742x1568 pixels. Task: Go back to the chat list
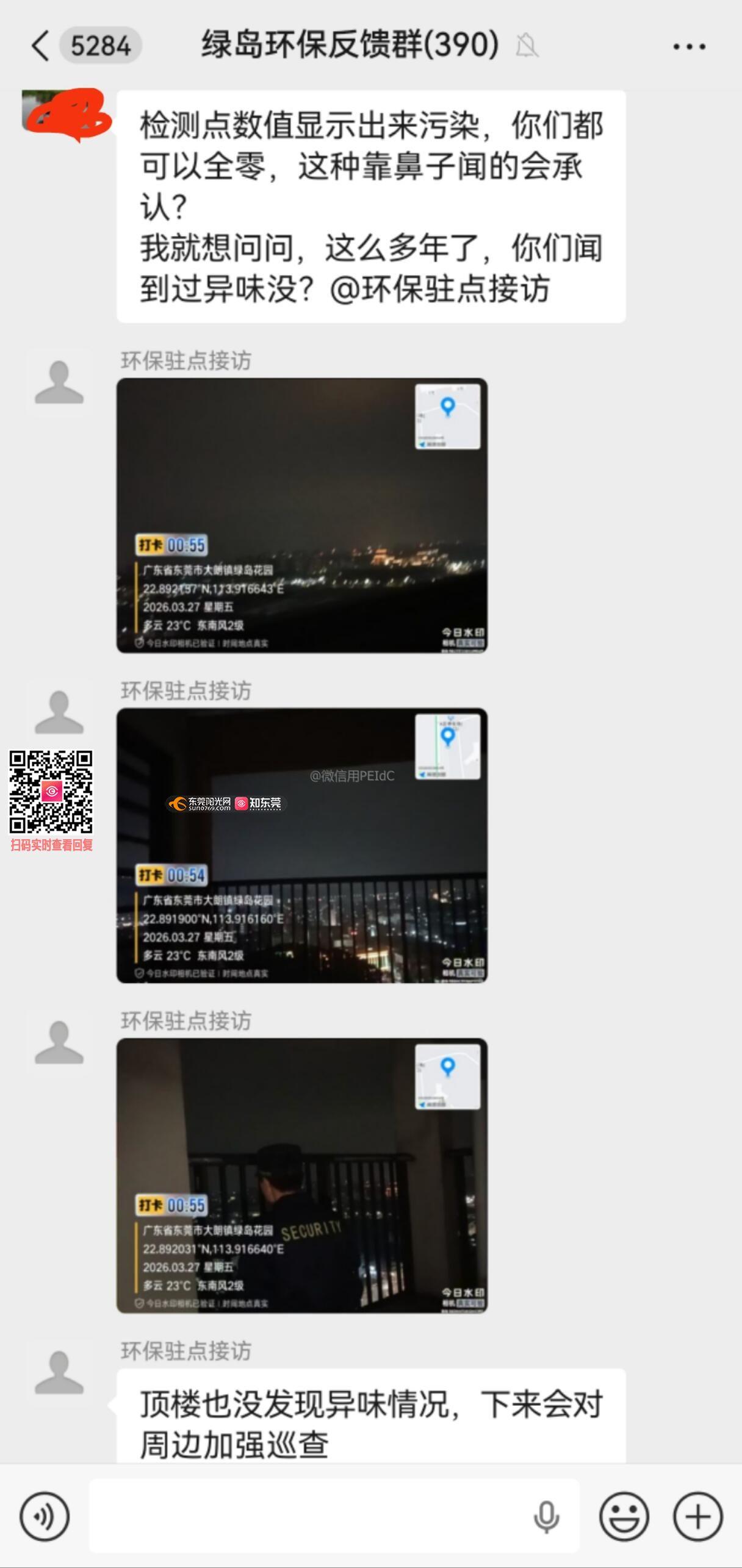[40, 46]
